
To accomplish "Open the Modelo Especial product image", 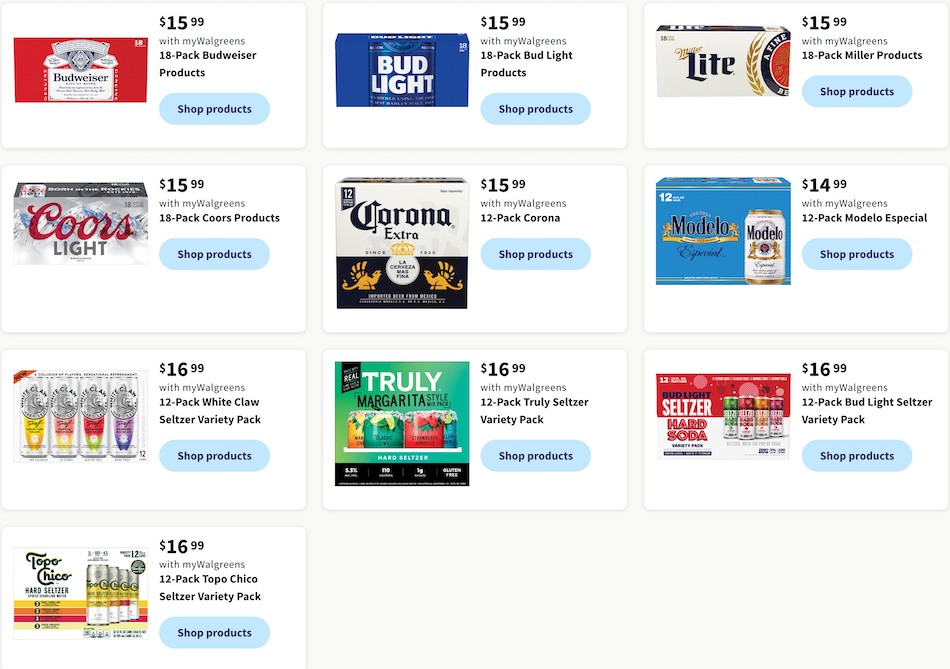I will pyautogui.click(x=723, y=231).
